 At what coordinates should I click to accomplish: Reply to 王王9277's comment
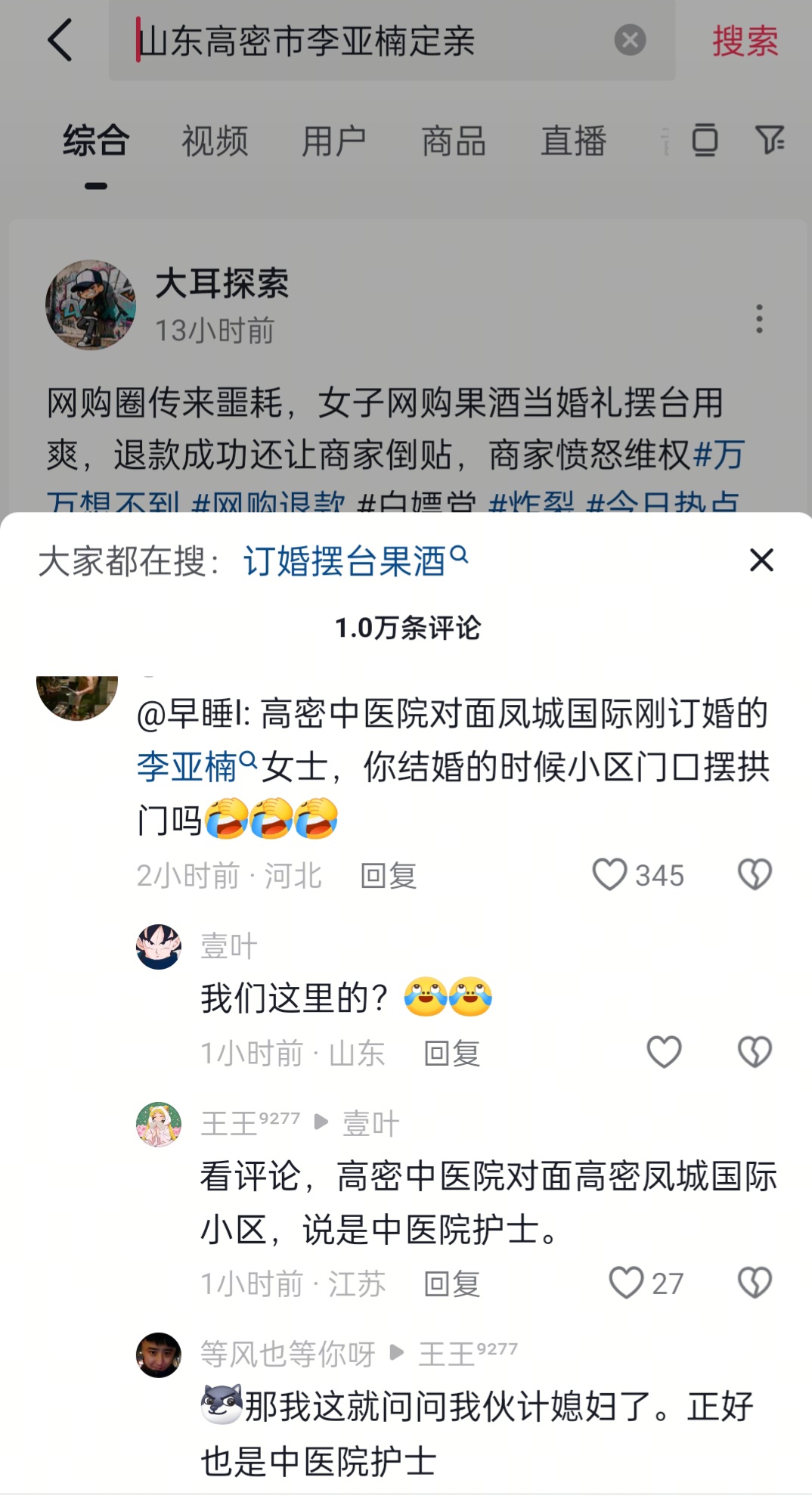(x=451, y=1283)
